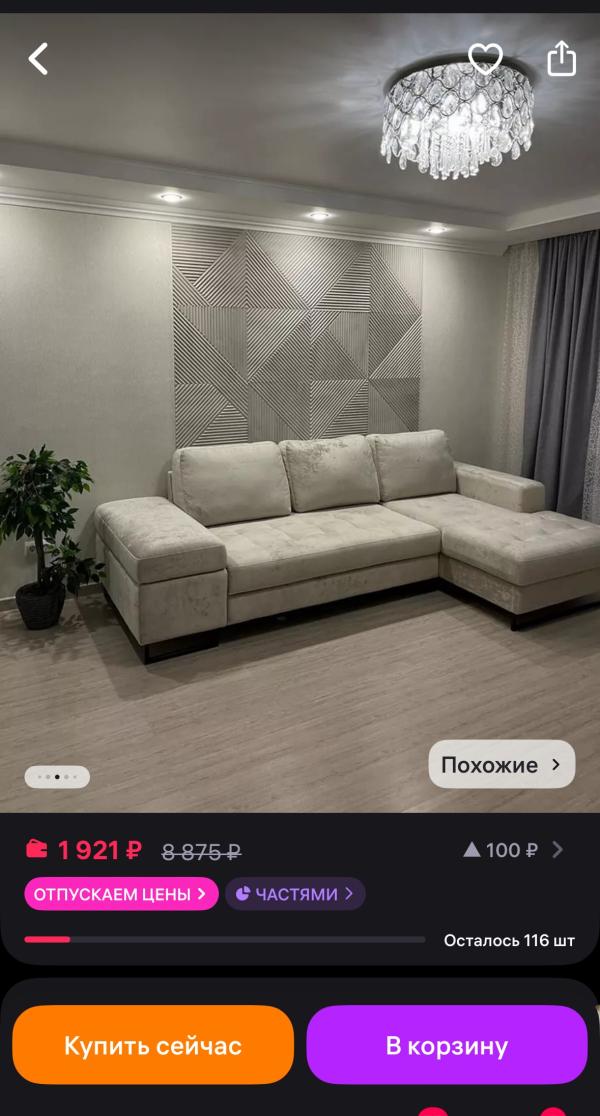The height and width of the screenshot is (1116, 600).
Task: Add this sofa to favorites
Action: pos(486,59)
